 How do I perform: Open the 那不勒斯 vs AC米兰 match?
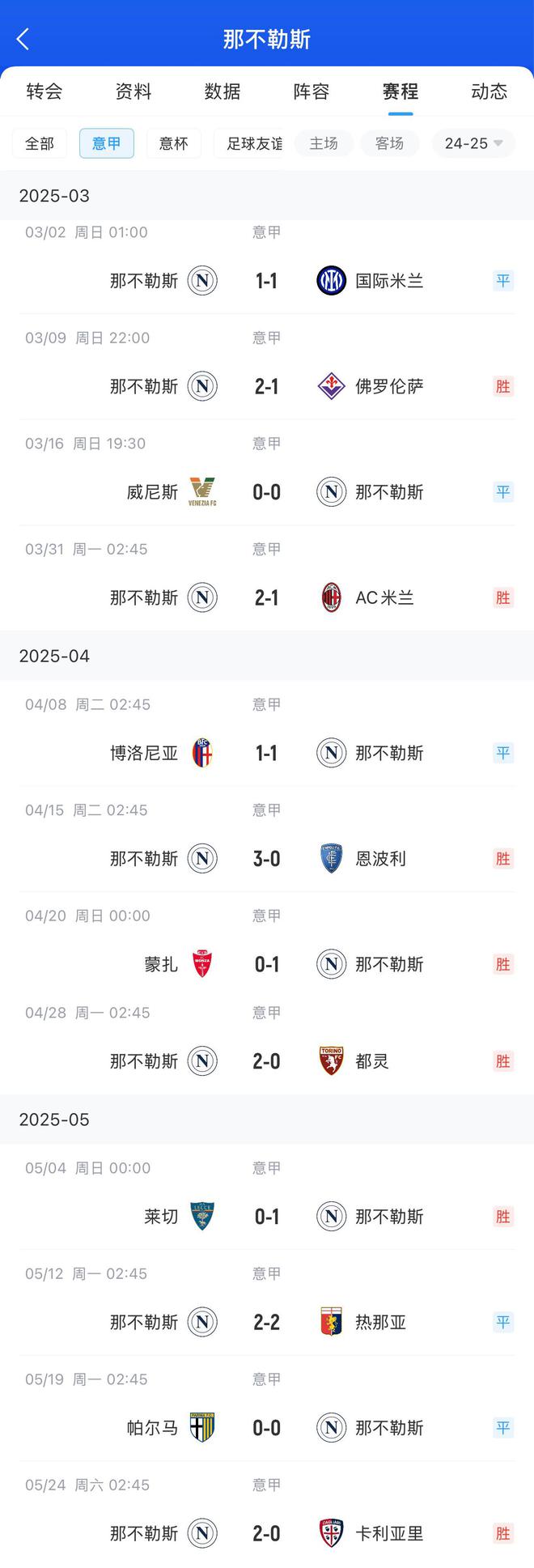[x=267, y=597]
